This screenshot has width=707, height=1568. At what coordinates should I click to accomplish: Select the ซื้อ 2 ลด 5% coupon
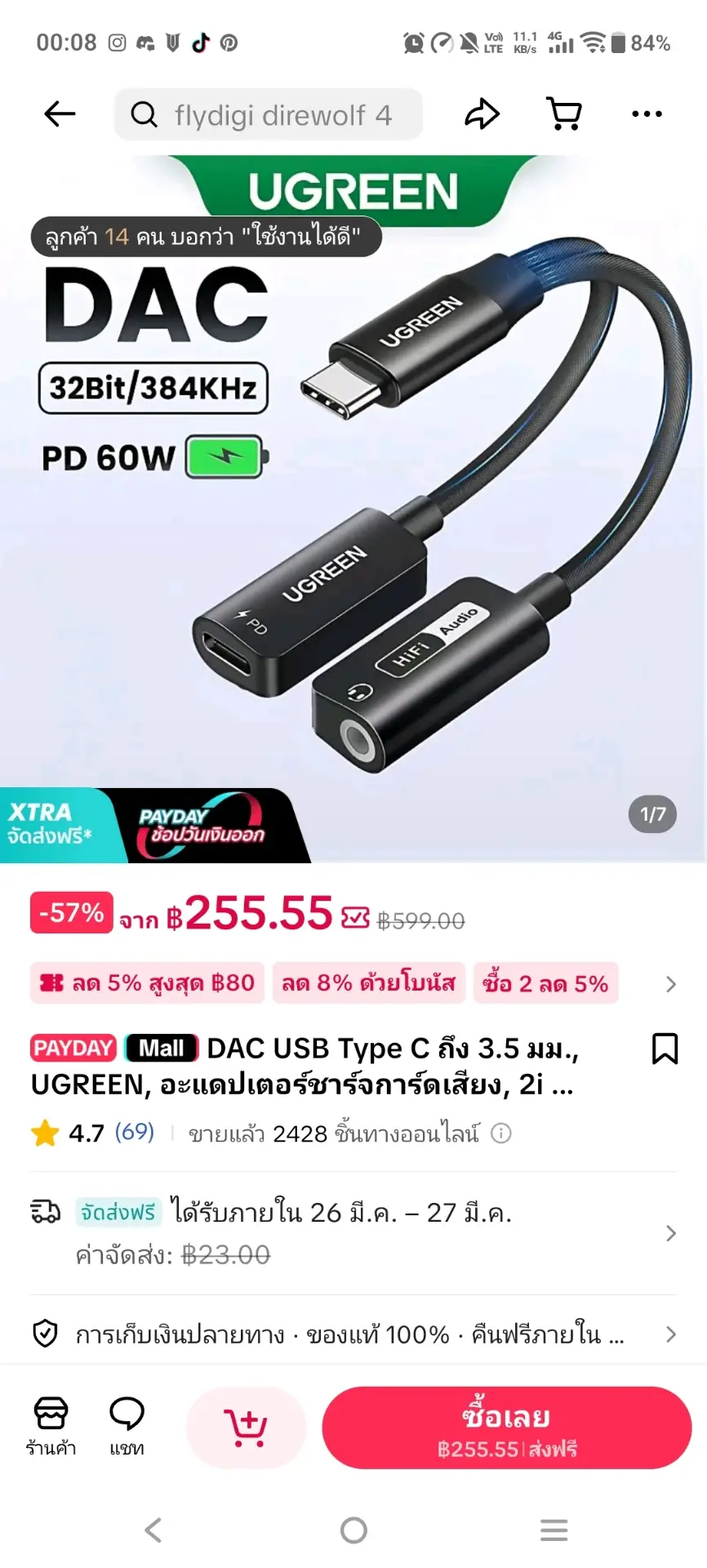(x=545, y=983)
